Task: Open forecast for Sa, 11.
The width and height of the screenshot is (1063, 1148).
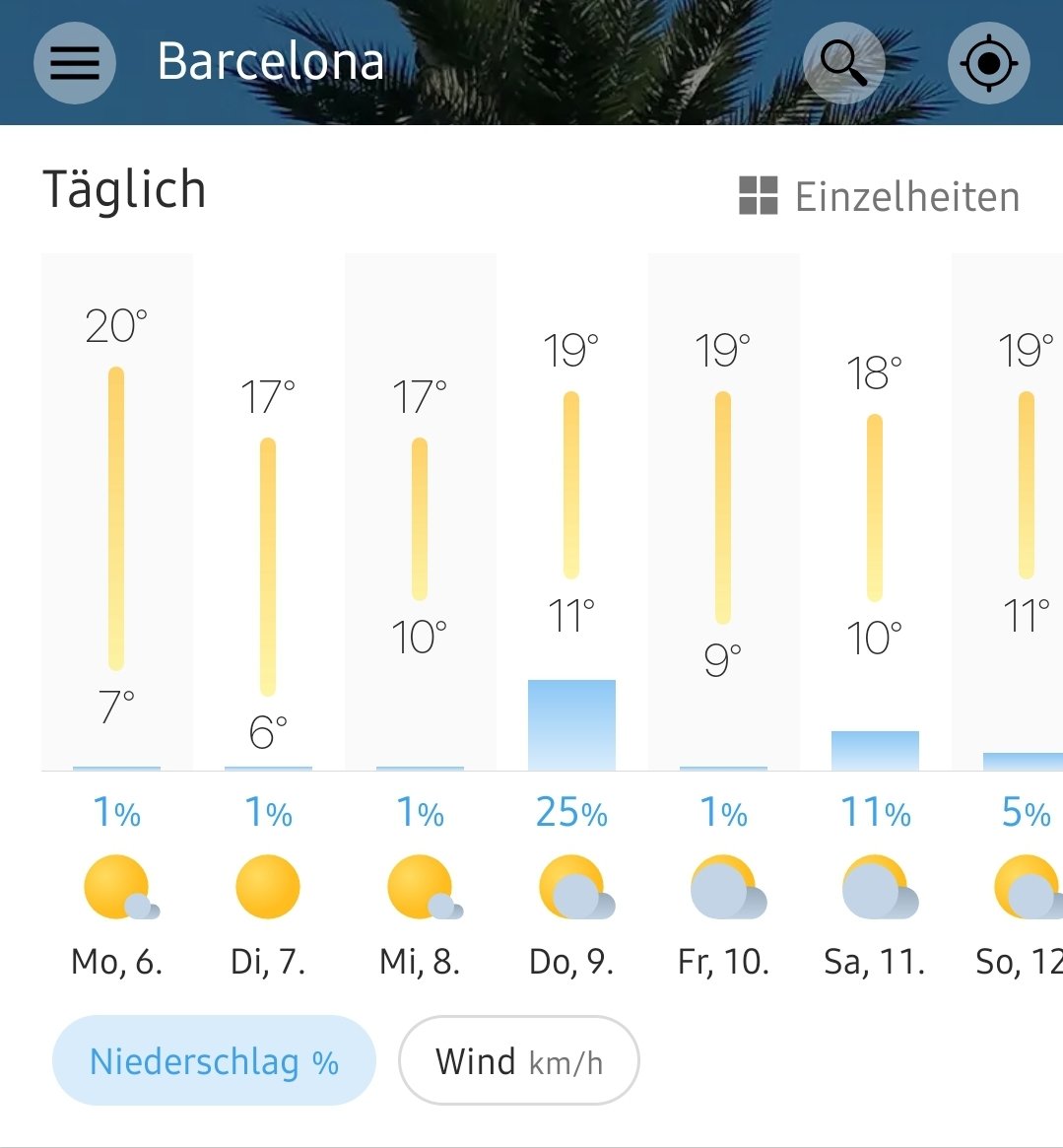Action: pos(875,960)
